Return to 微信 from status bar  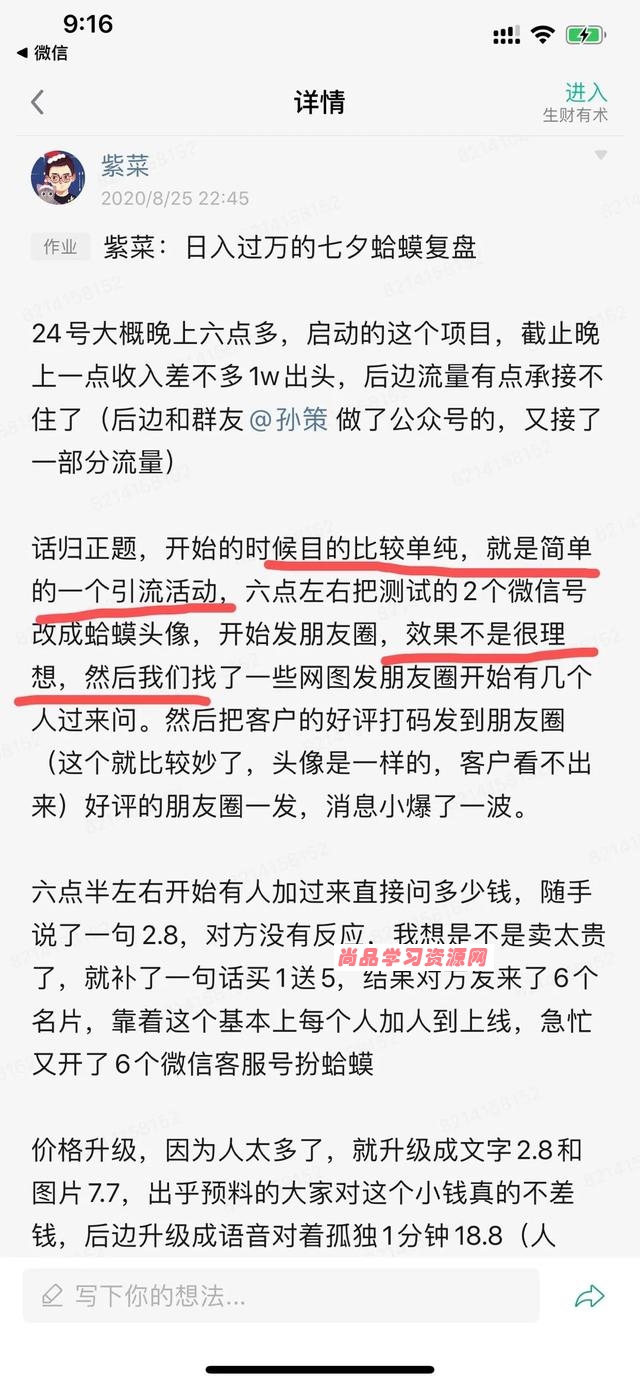pos(42,53)
